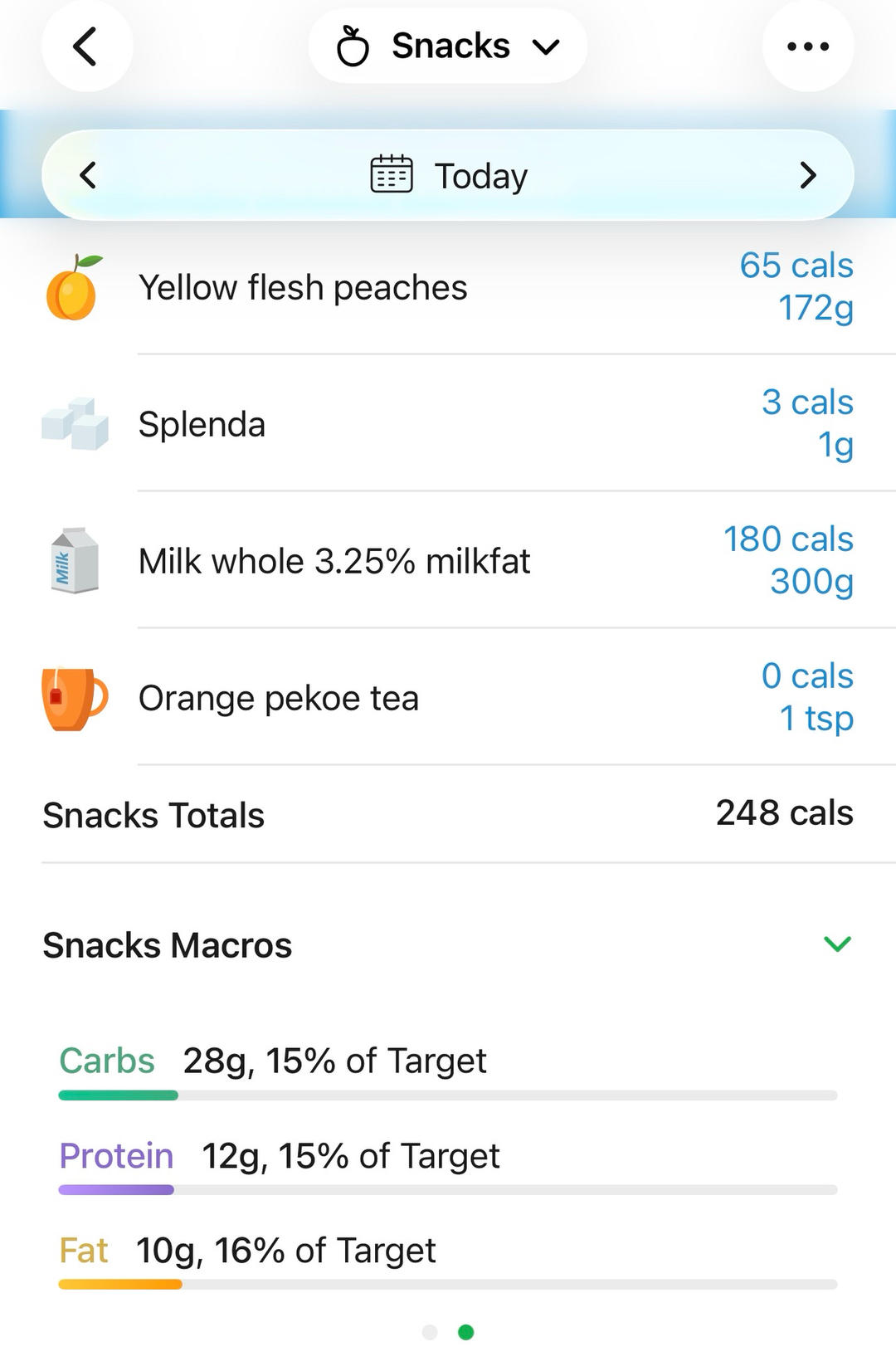
Task: Switch to the first macros page dot
Action: click(x=430, y=1332)
